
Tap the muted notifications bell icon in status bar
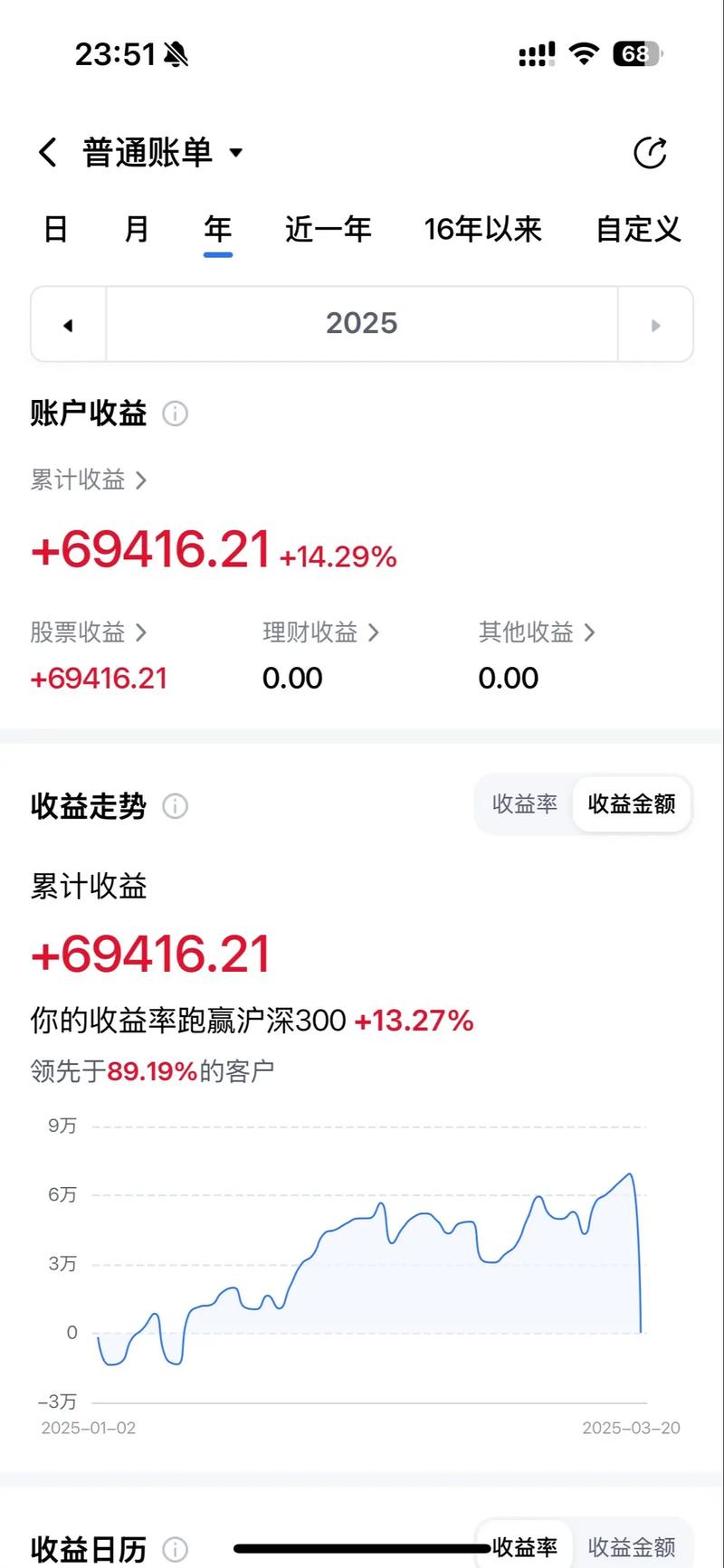click(x=177, y=54)
